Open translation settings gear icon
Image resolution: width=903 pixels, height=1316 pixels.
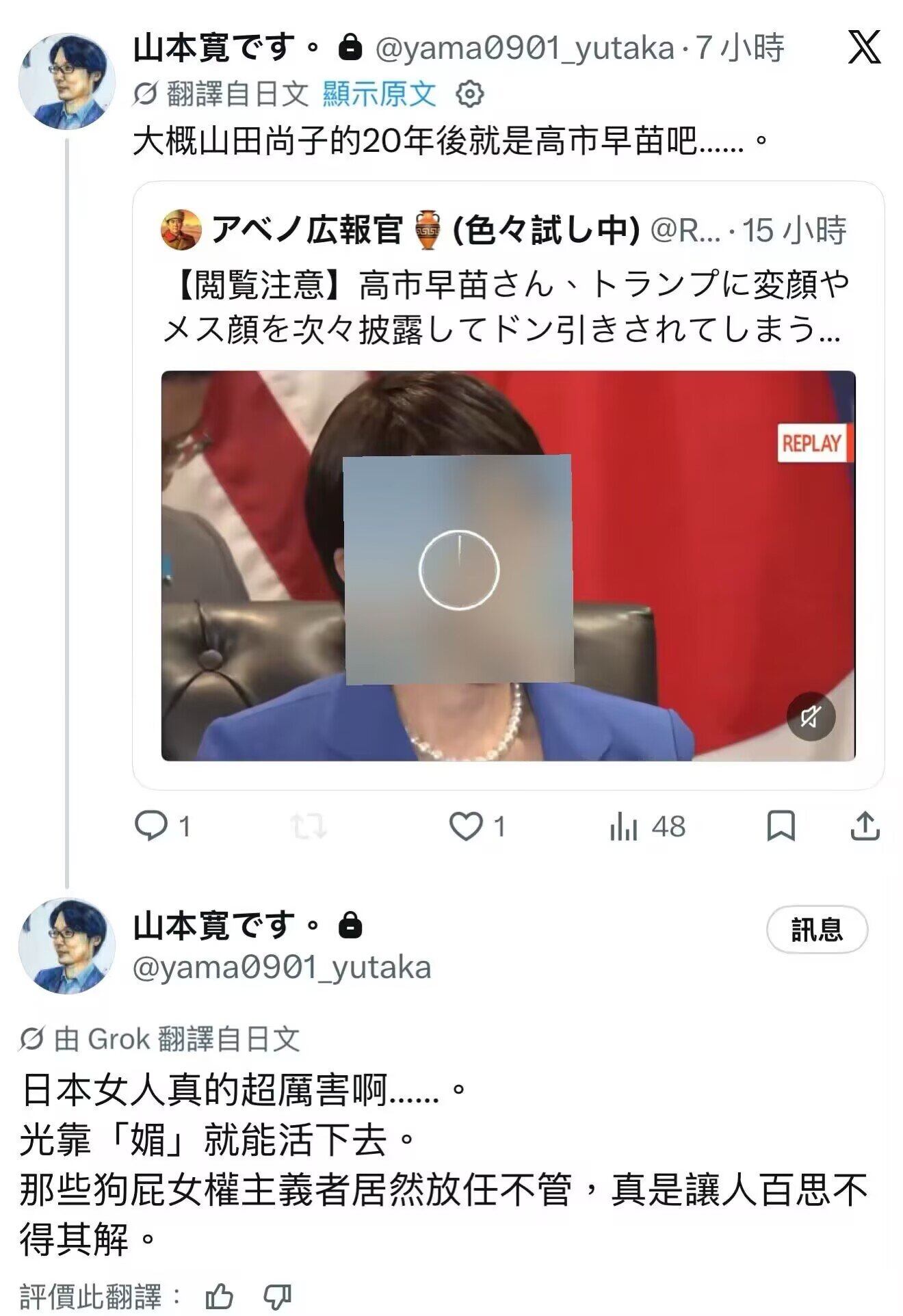tap(470, 94)
